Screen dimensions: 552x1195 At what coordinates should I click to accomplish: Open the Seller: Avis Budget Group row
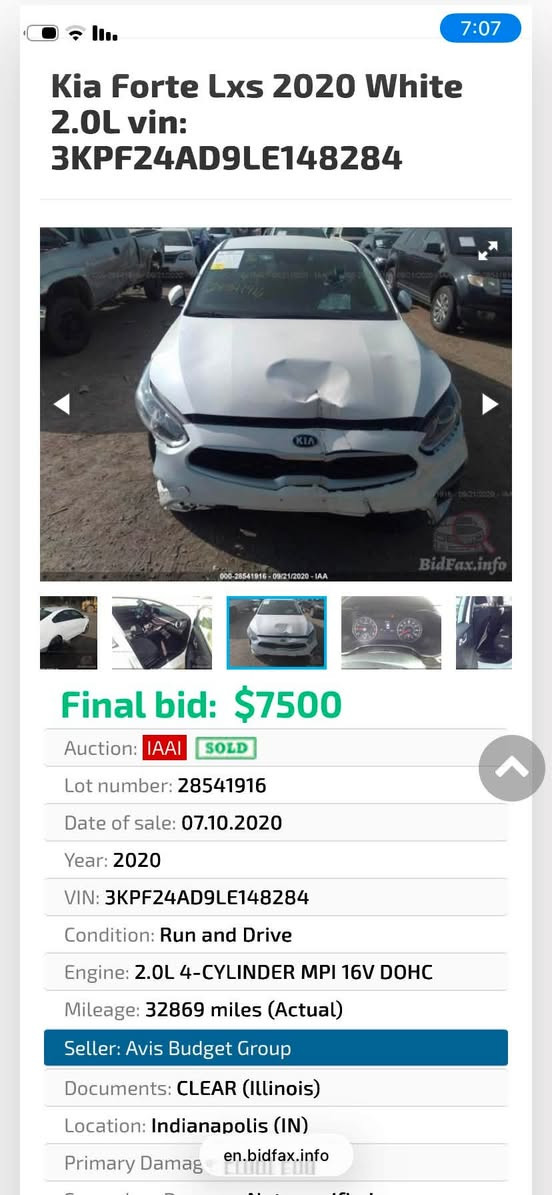point(276,1048)
